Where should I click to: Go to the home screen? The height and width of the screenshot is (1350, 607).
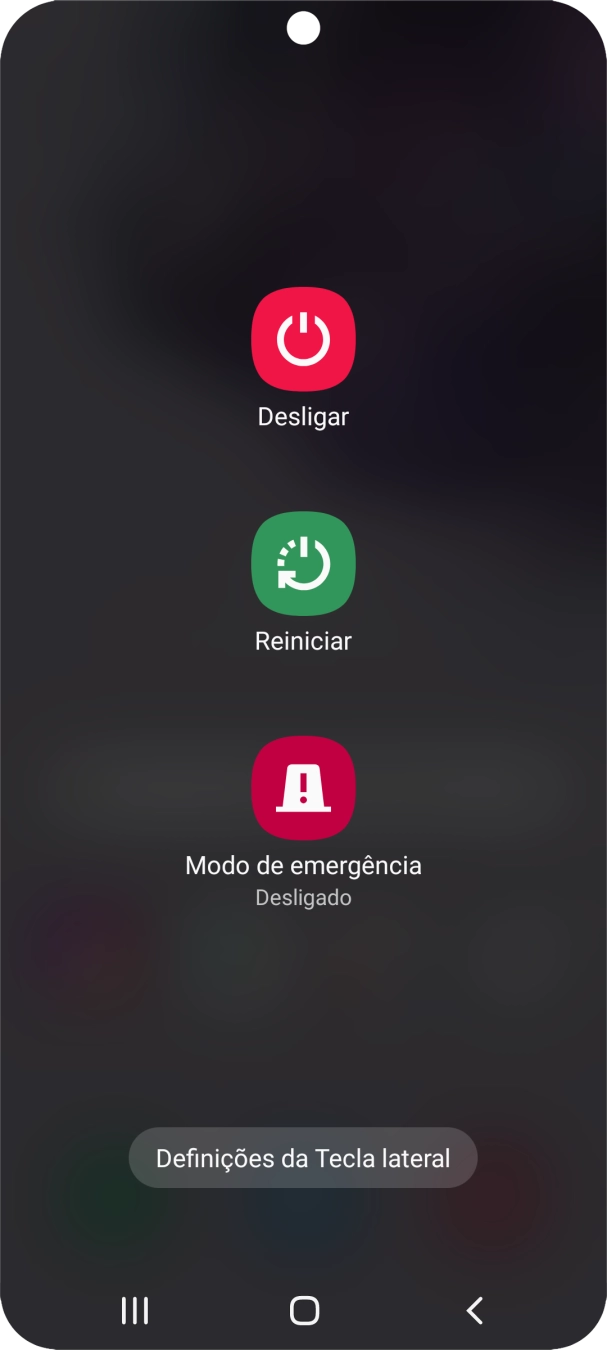(x=304, y=1310)
